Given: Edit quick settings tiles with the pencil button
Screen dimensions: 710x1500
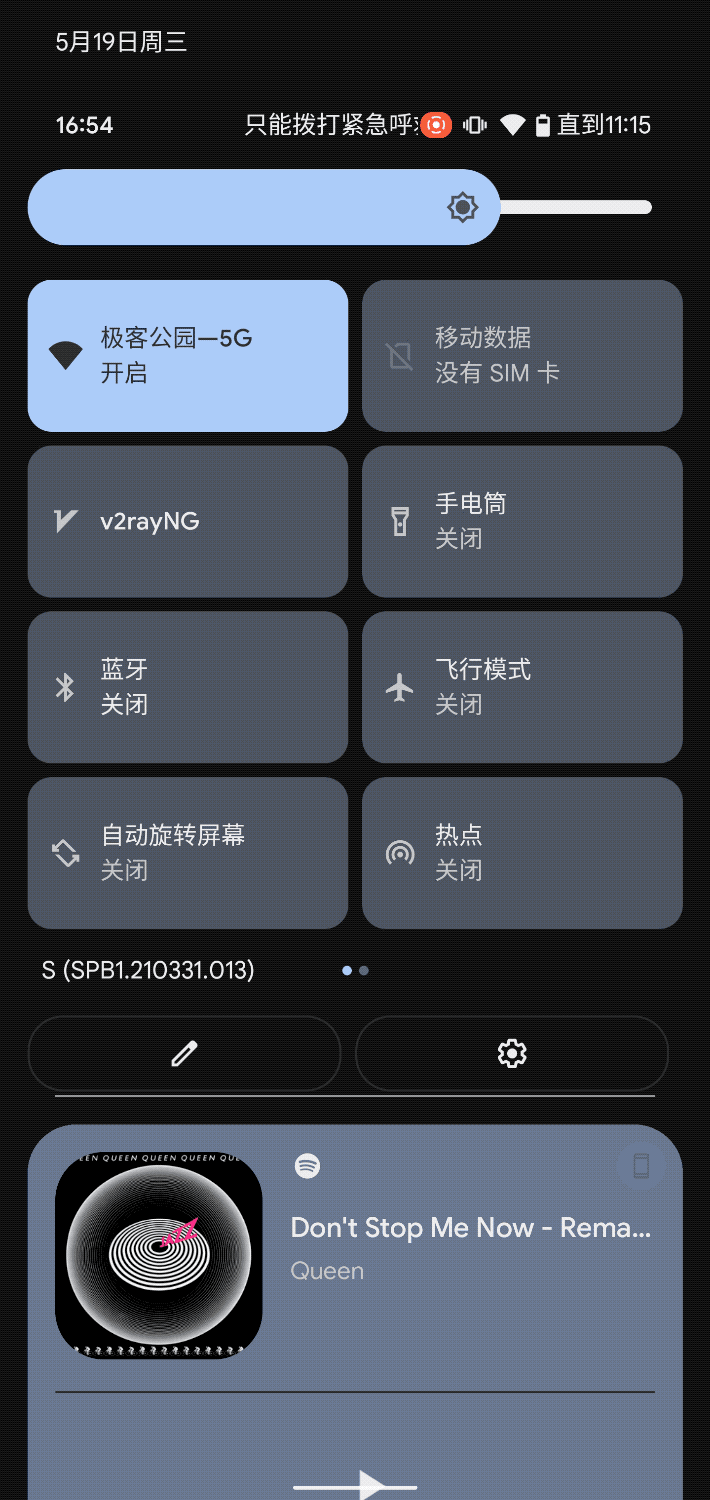Looking at the screenshot, I should point(185,1053).
